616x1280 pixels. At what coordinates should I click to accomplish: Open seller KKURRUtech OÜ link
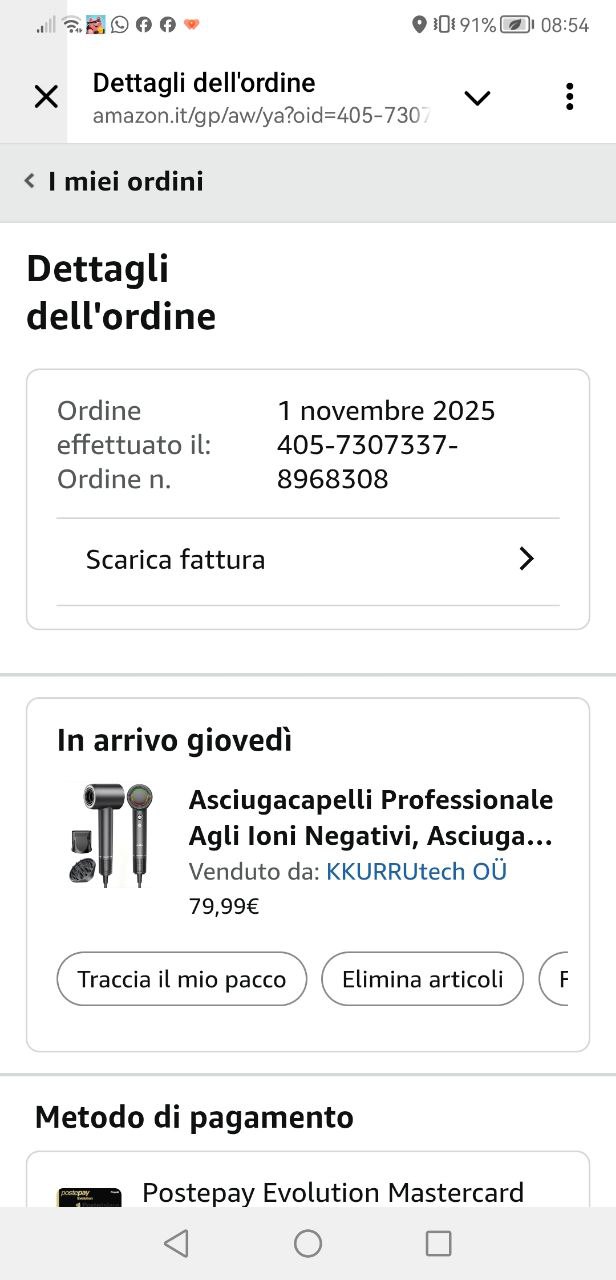point(416,871)
